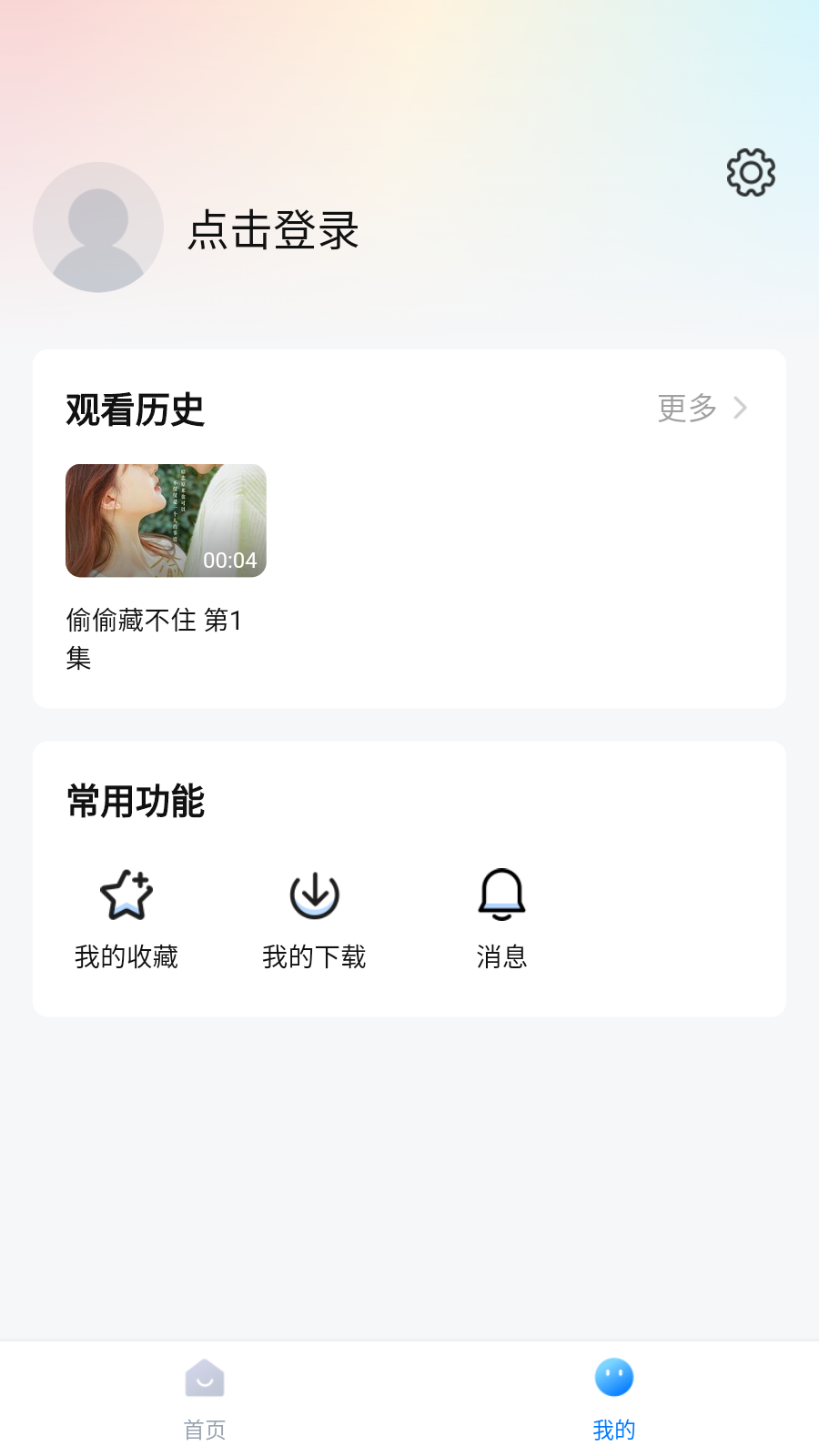Image resolution: width=819 pixels, height=1456 pixels.
Task: Resume 偷偷藏不住 第1集 from history
Action: pos(166,521)
